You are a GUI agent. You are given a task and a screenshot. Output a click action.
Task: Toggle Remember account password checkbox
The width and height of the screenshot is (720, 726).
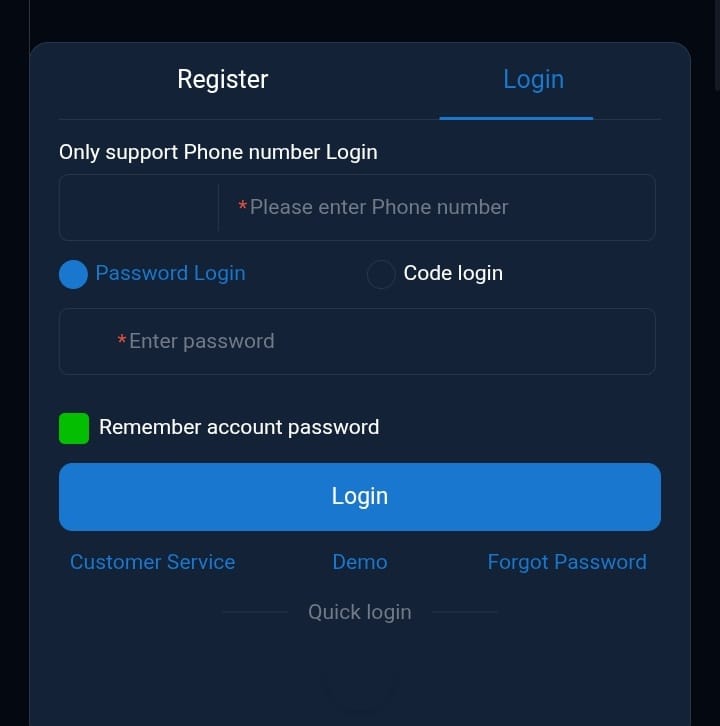pyautogui.click(x=74, y=428)
